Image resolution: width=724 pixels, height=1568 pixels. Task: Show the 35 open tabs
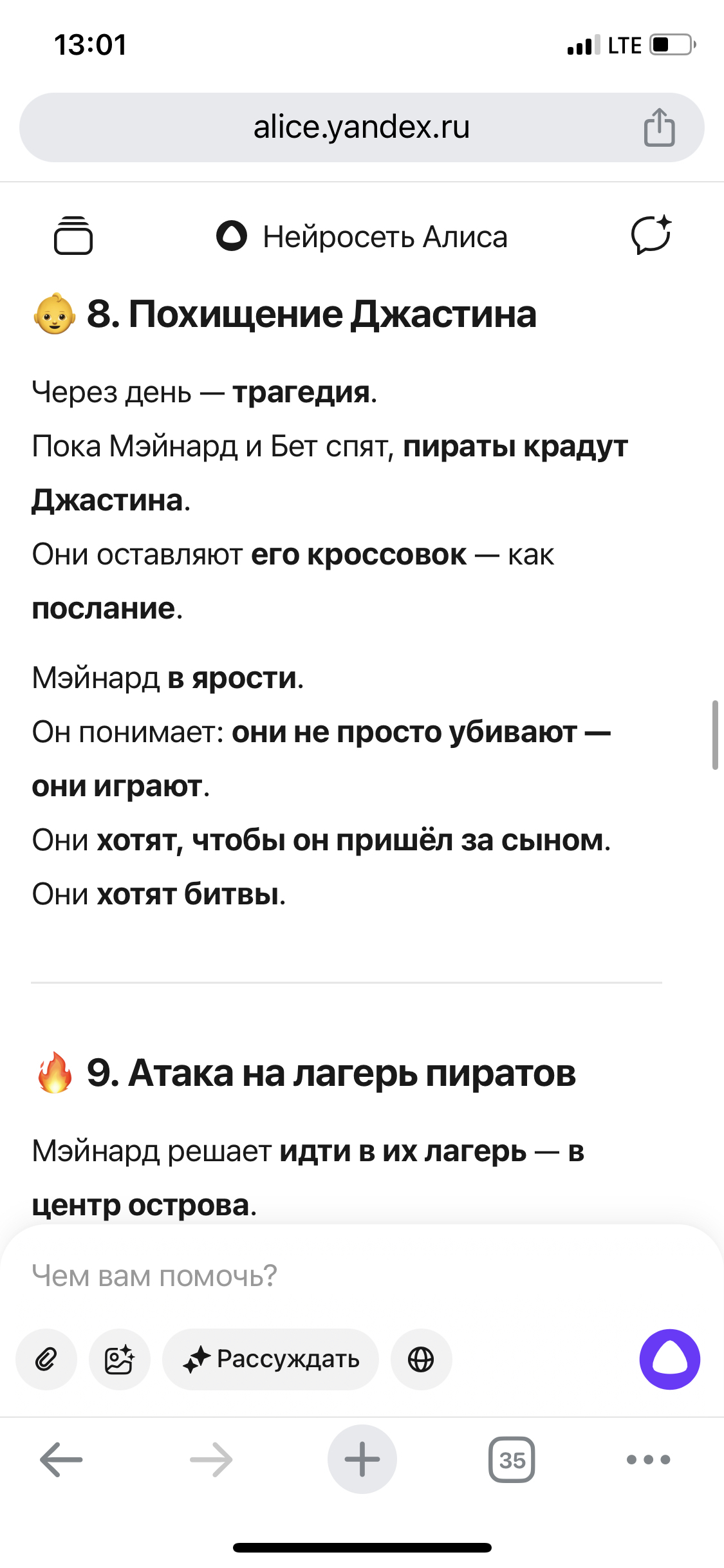(x=512, y=1460)
